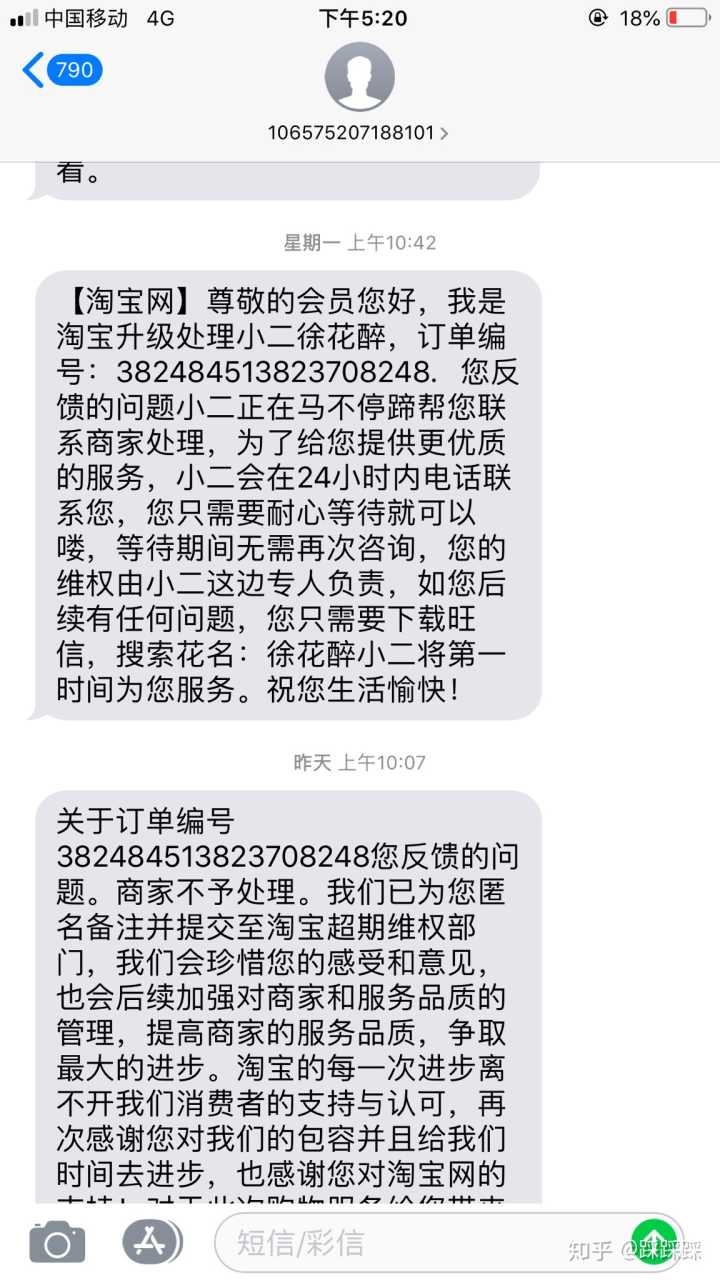Send the message with the green arrow

pyautogui.click(x=652, y=1242)
